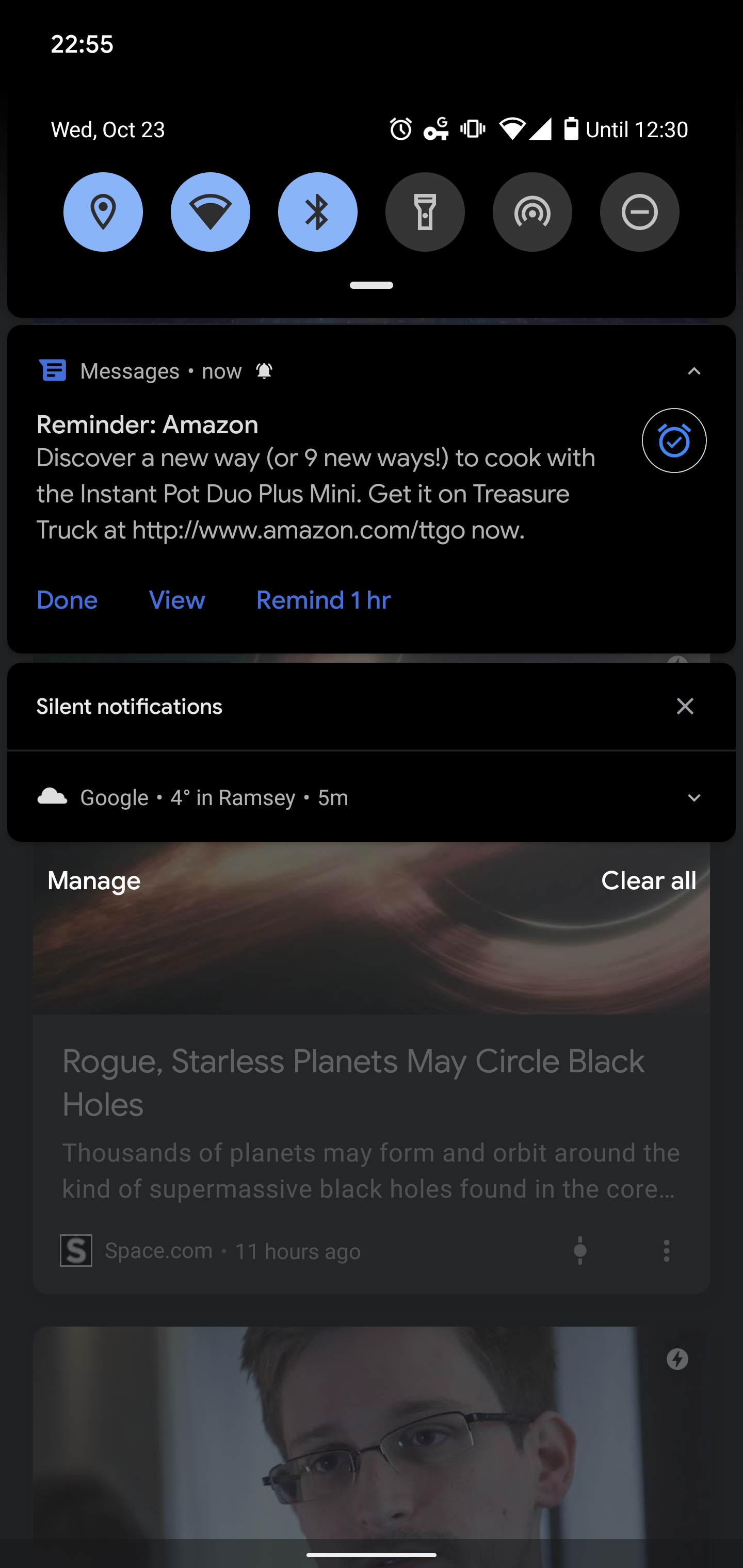743x1568 pixels.
Task: Tap the lightning badge on the Snowden thumbnail
Action: 679,1359
